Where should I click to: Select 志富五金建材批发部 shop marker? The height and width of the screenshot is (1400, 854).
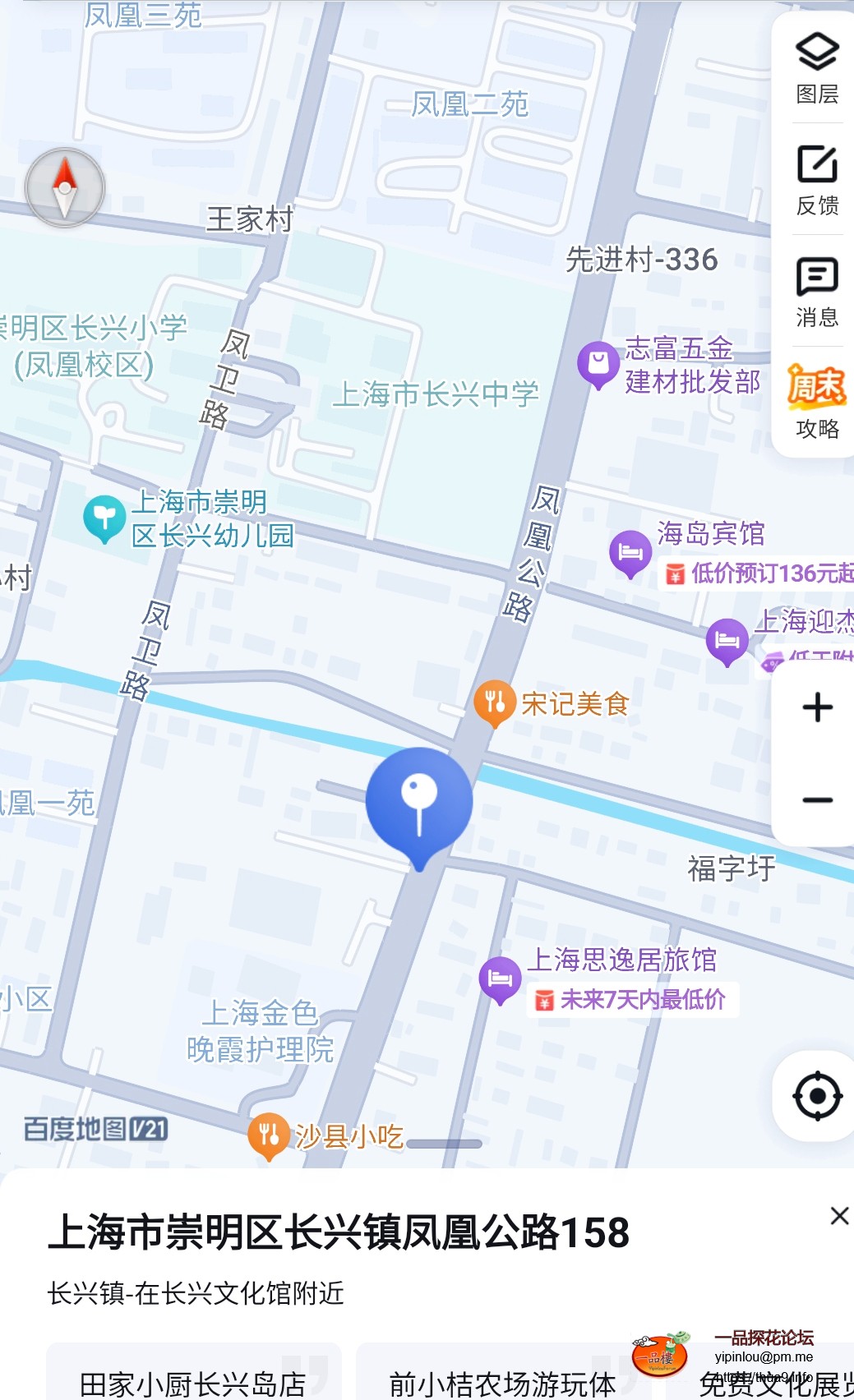click(598, 364)
